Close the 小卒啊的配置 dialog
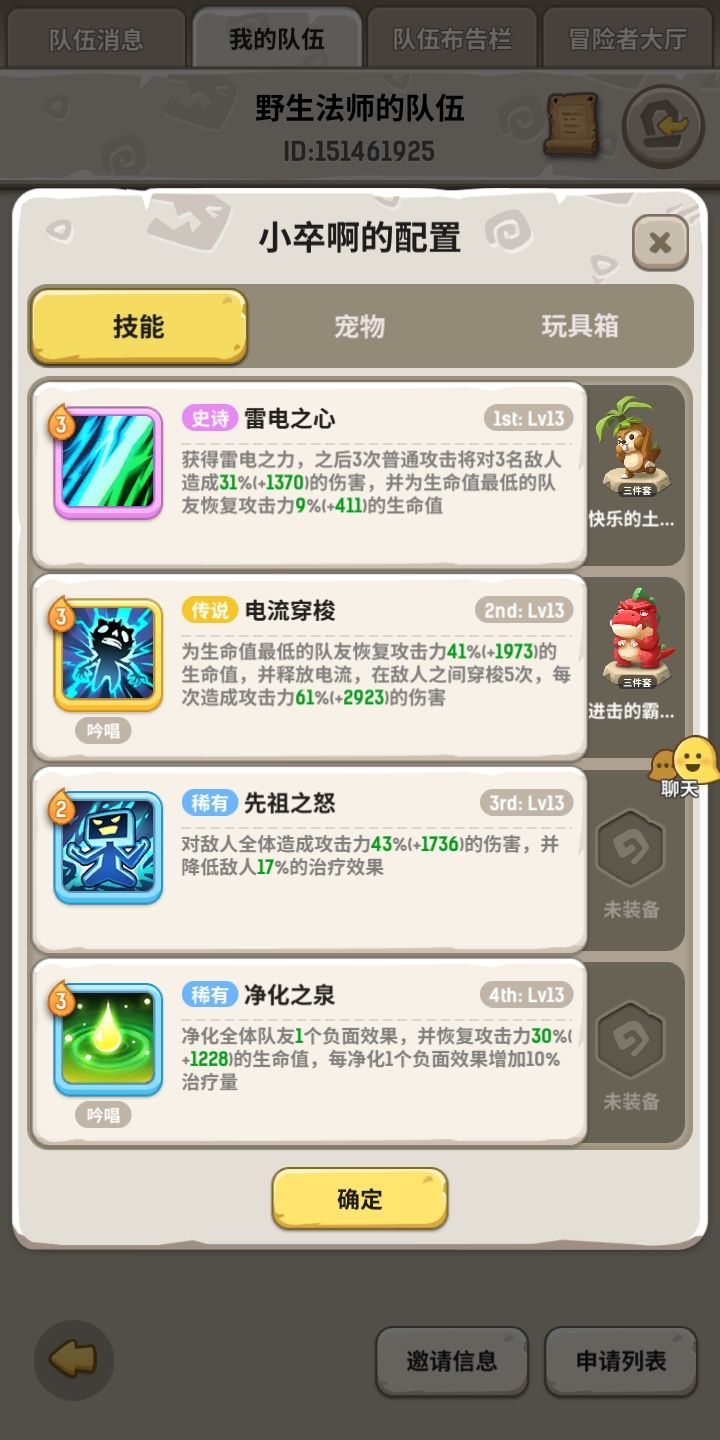Screen dimensions: 720x1440 click(x=659, y=242)
